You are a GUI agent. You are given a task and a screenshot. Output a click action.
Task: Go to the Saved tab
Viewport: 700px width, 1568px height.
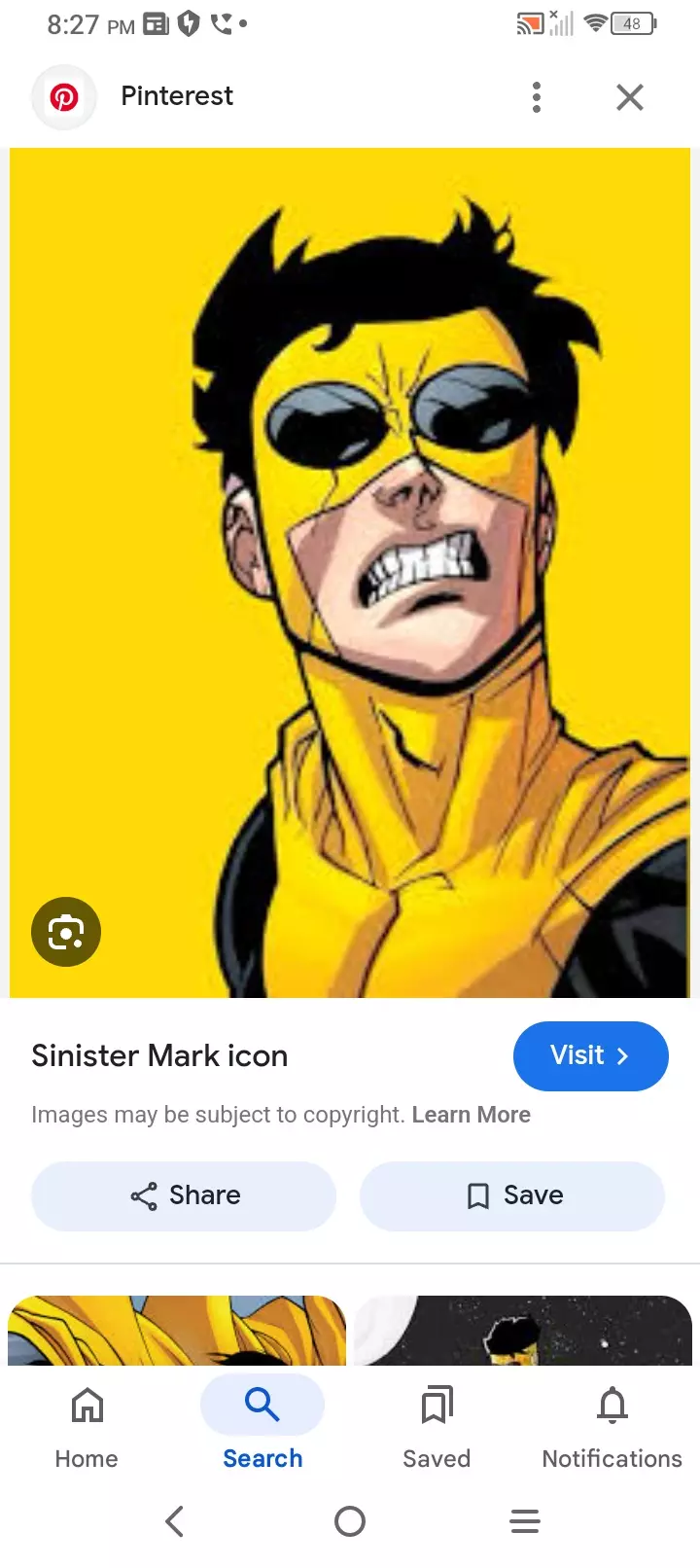tap(437, 1426)
